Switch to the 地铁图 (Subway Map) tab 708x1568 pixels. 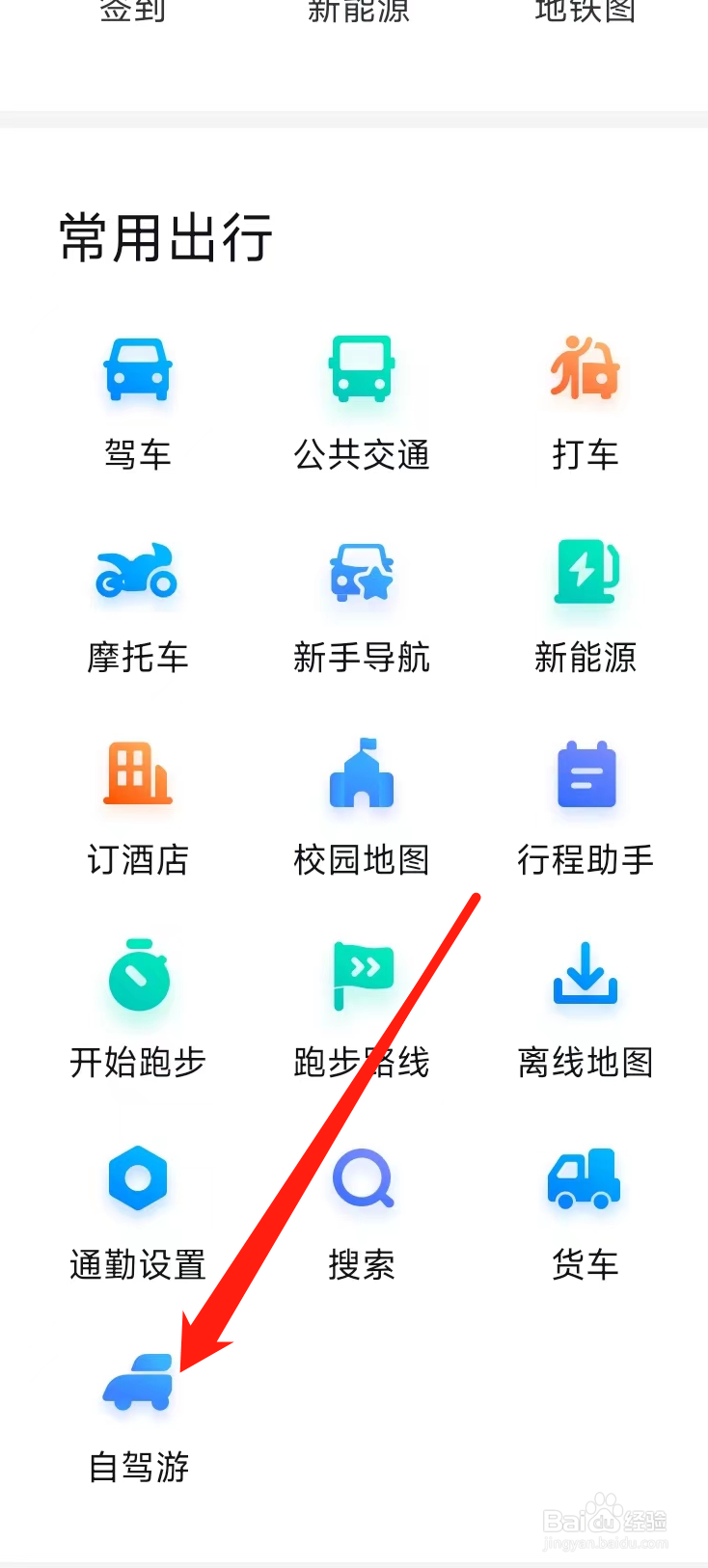coord(584,12)
